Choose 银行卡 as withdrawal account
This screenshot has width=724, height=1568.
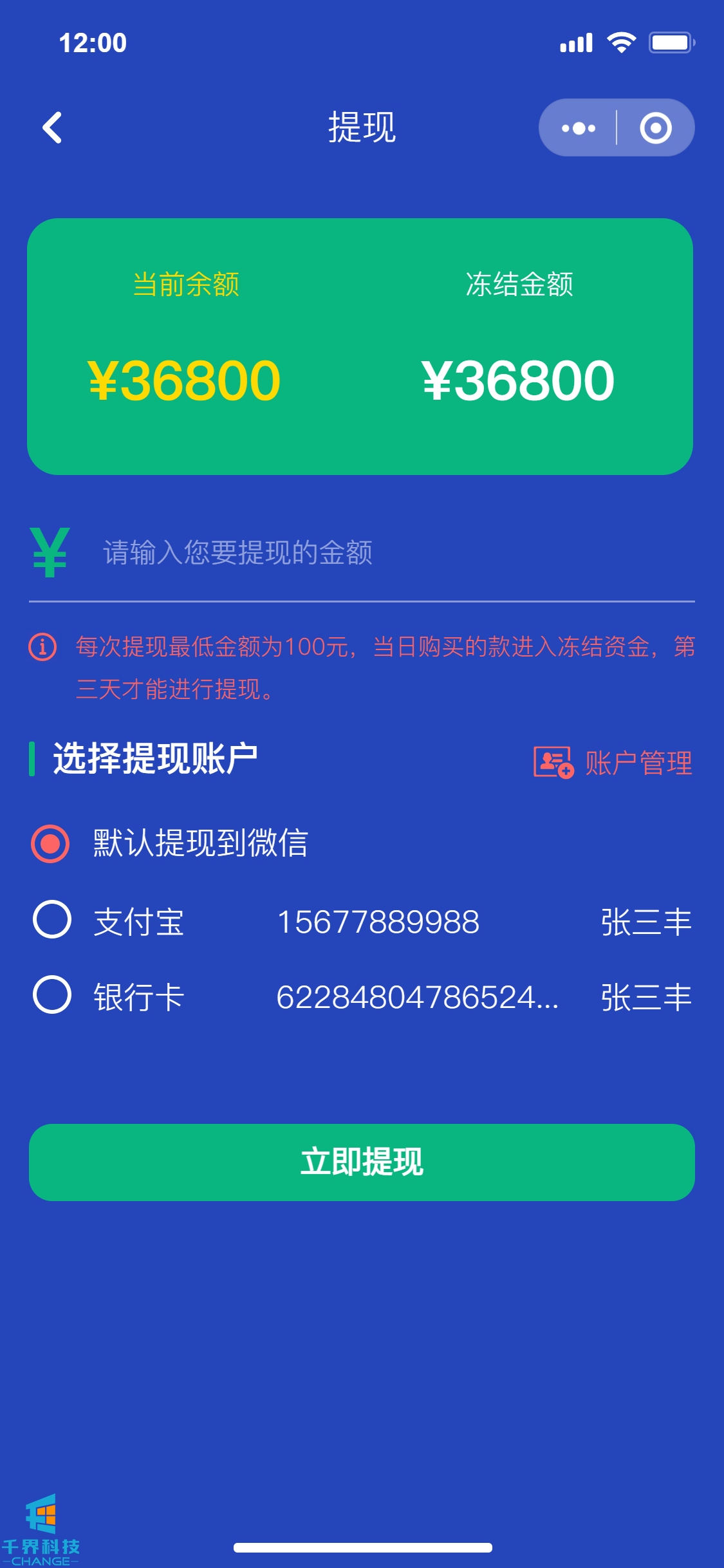[x=52, y=995]
